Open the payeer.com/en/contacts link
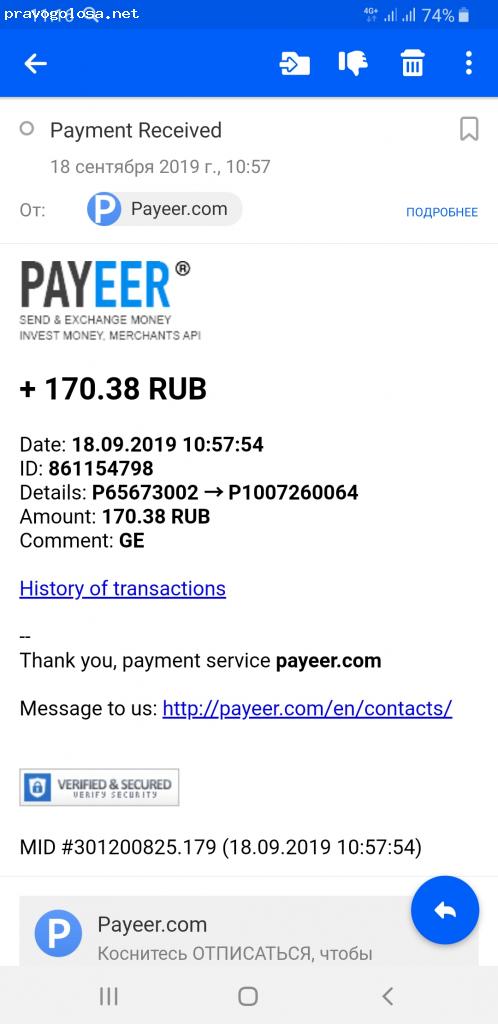This screenshot has height=1024, width=498. [307, 709]
